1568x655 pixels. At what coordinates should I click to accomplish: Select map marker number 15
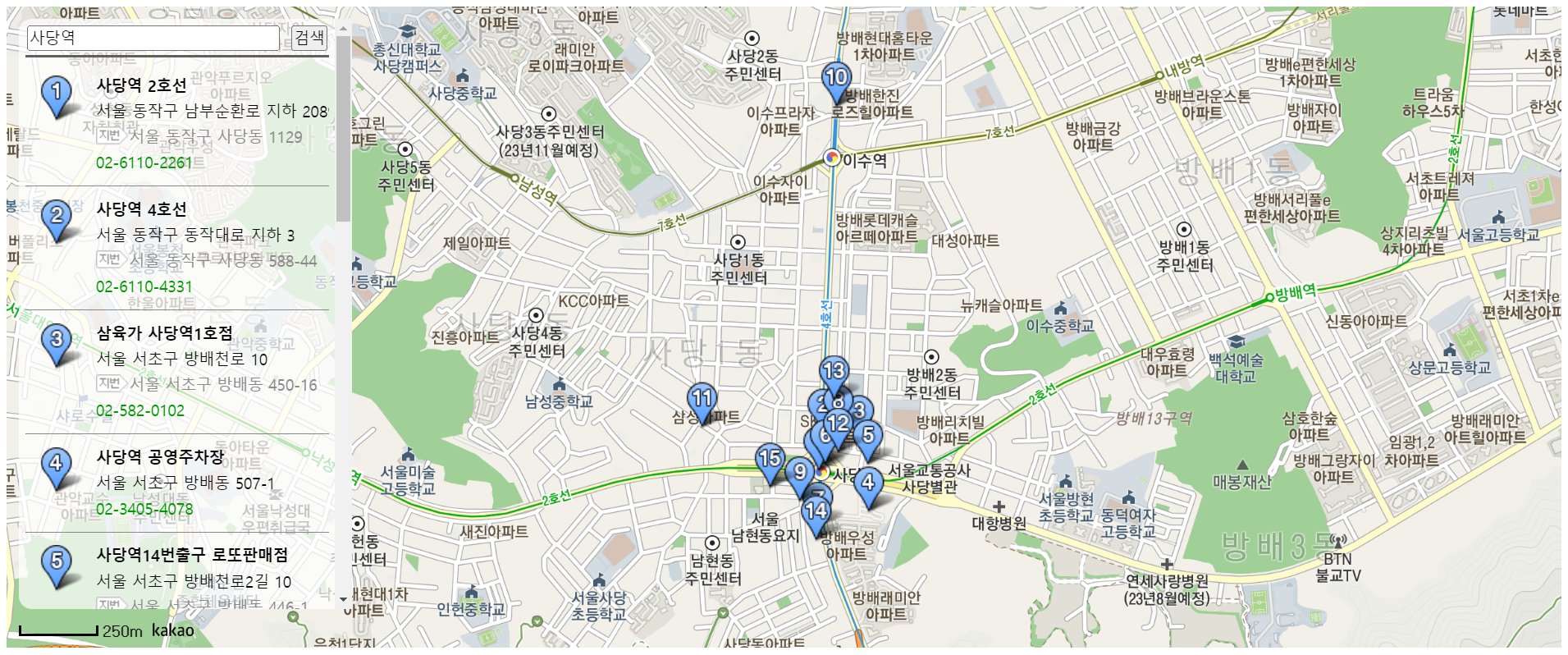[x=770, y=458]
